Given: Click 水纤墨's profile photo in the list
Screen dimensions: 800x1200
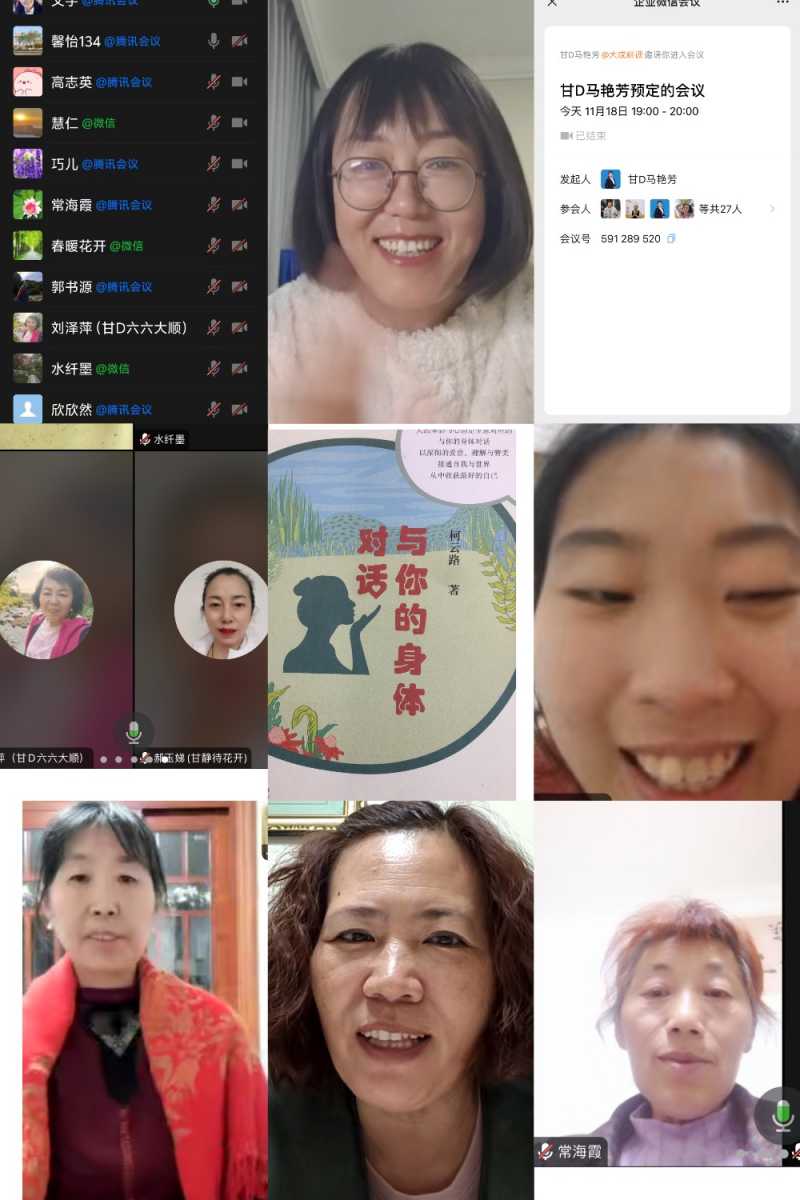Looking at the screenshot, I should click(25, 368).
